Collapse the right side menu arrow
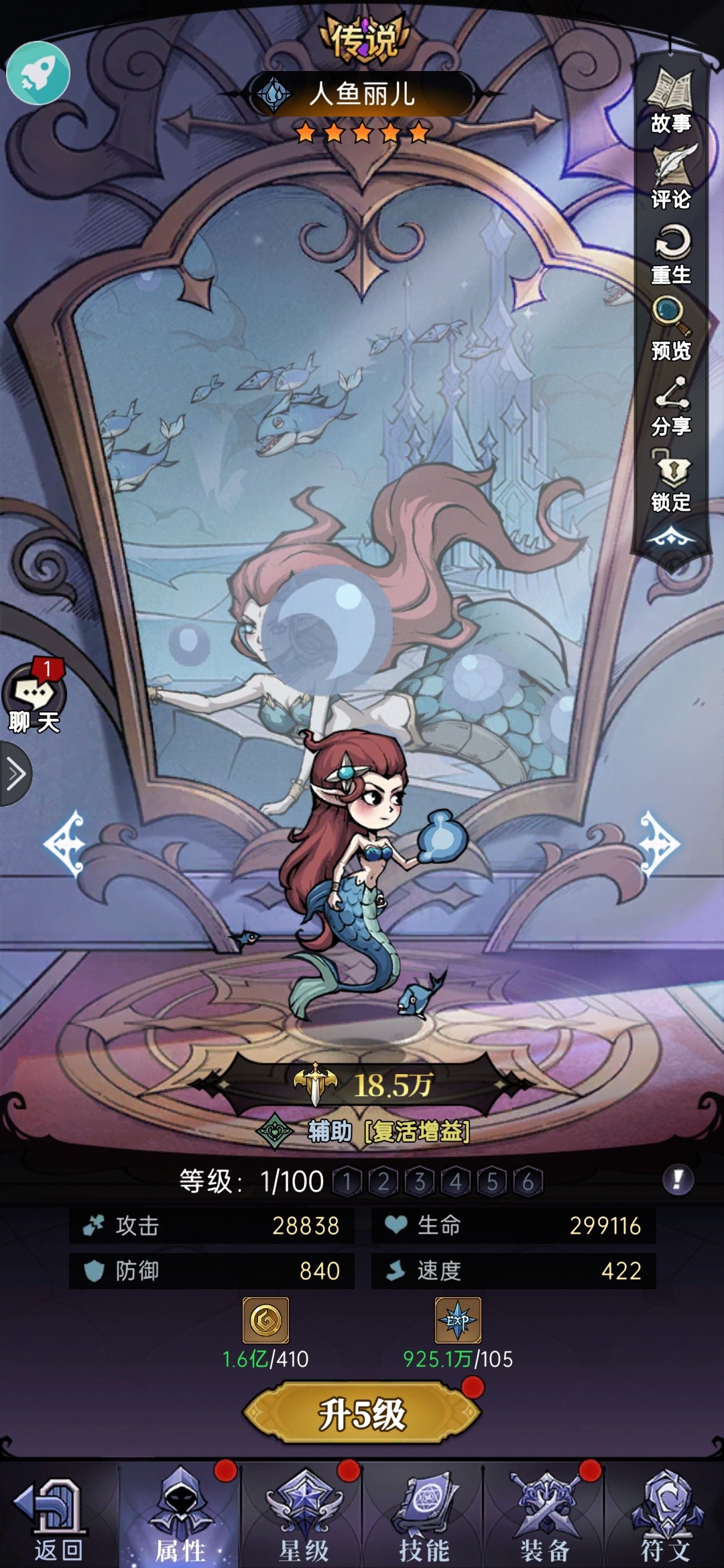Image resolution: width=724 pixels, height=1568 pixels. tap(671, 537)
